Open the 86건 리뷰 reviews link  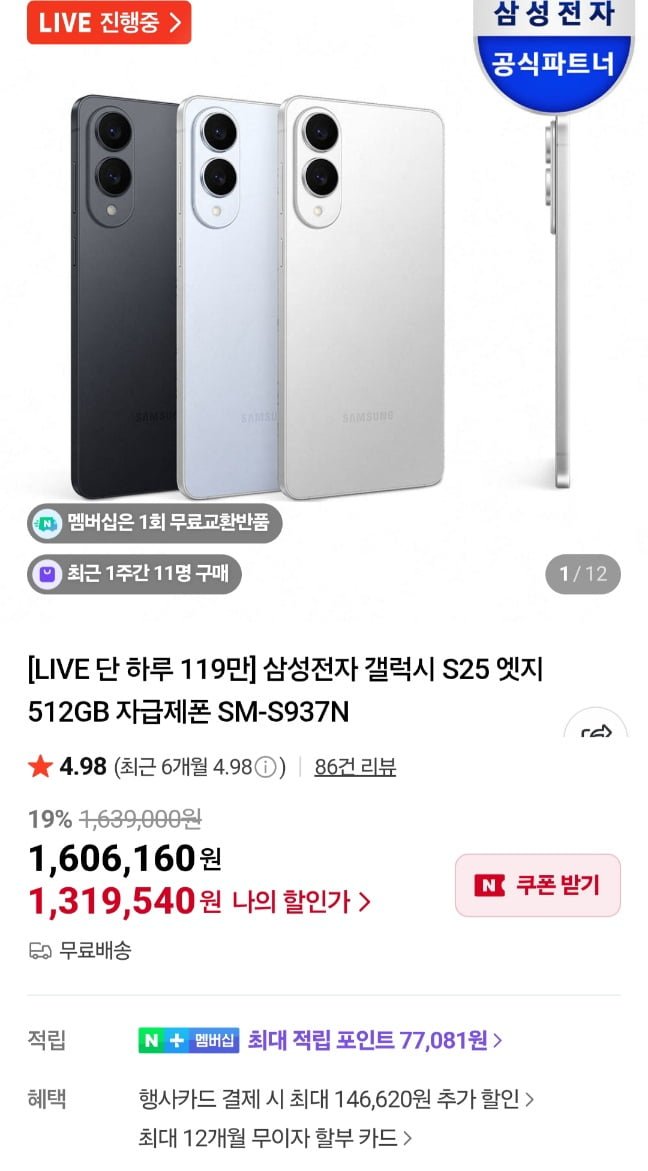(x=355, y=767)
